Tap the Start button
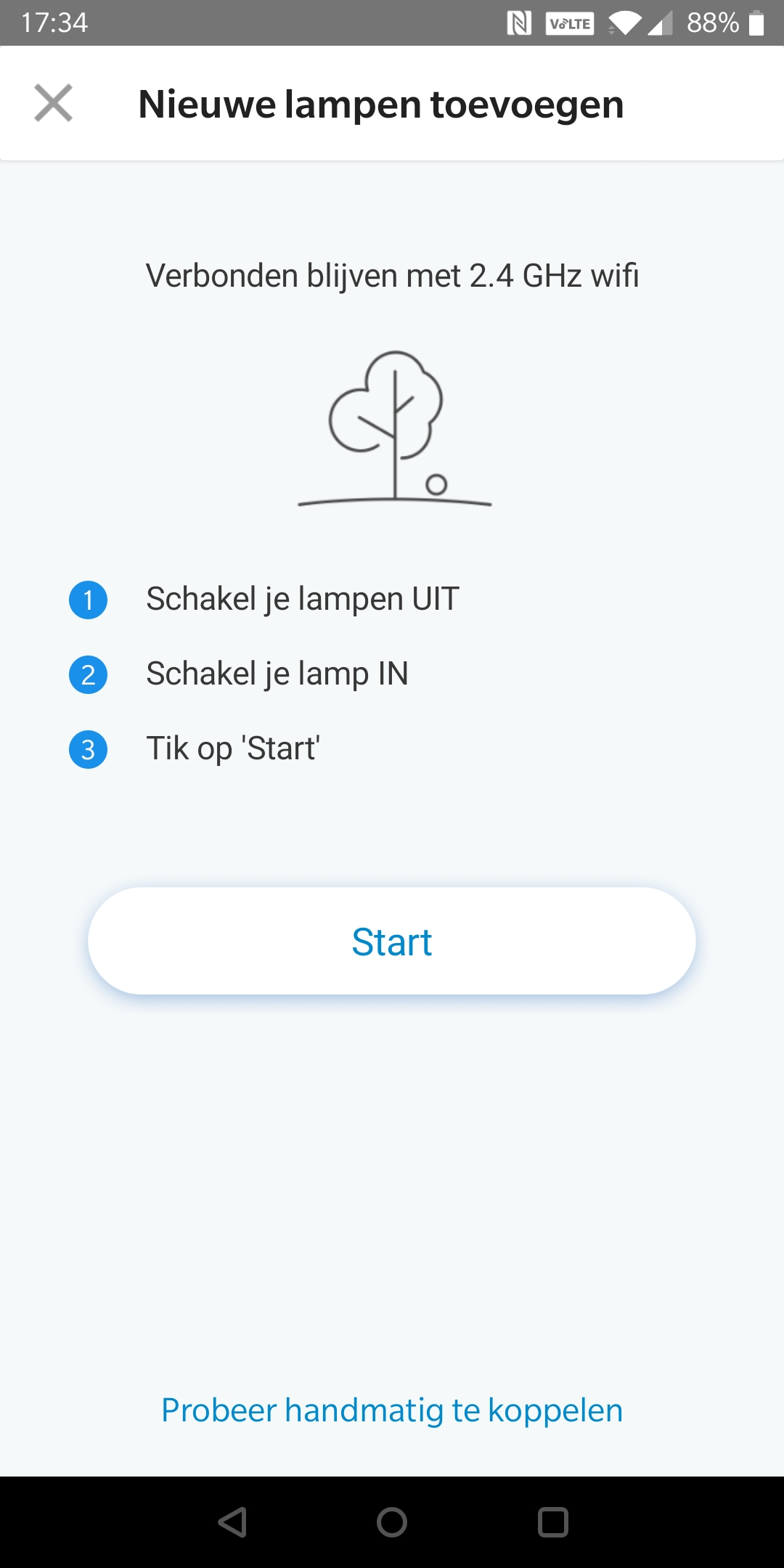 (392, 942)
